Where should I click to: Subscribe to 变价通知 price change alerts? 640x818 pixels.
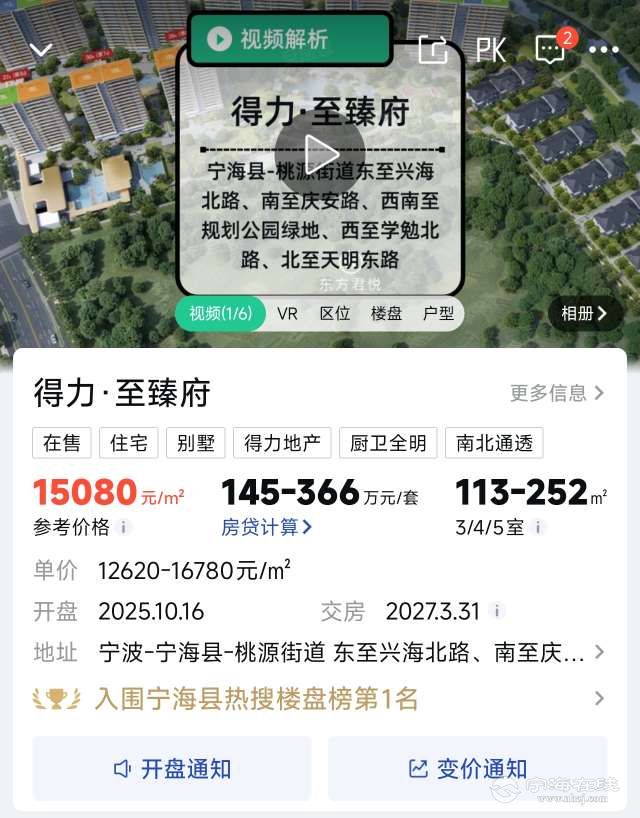pos(467,768)
